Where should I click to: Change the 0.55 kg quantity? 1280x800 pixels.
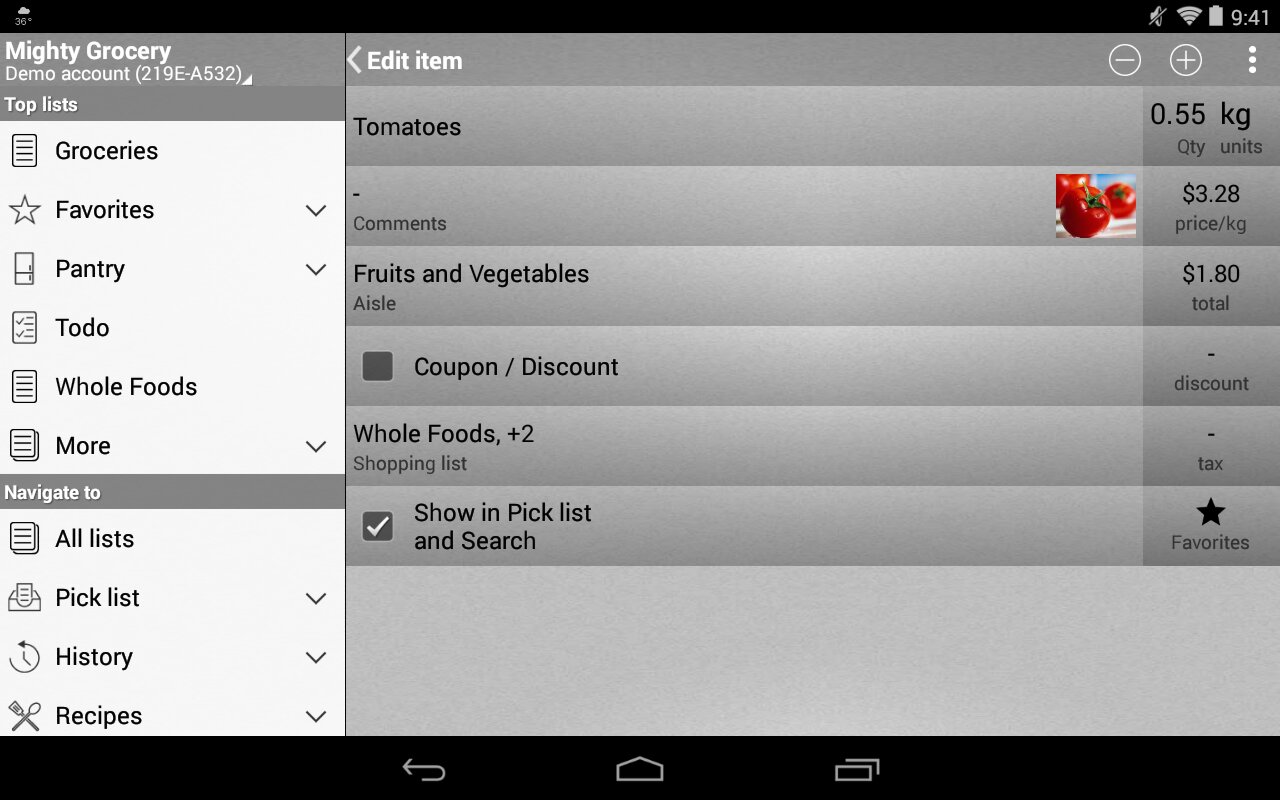[1210, 127]
